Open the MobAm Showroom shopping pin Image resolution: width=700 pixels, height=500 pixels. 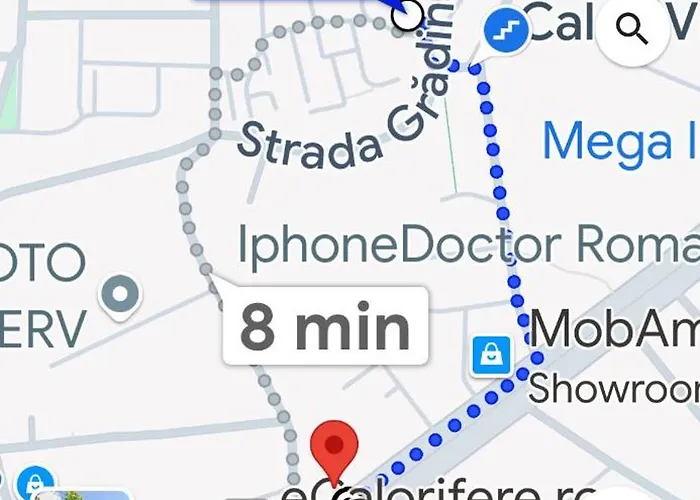[491, 354]
